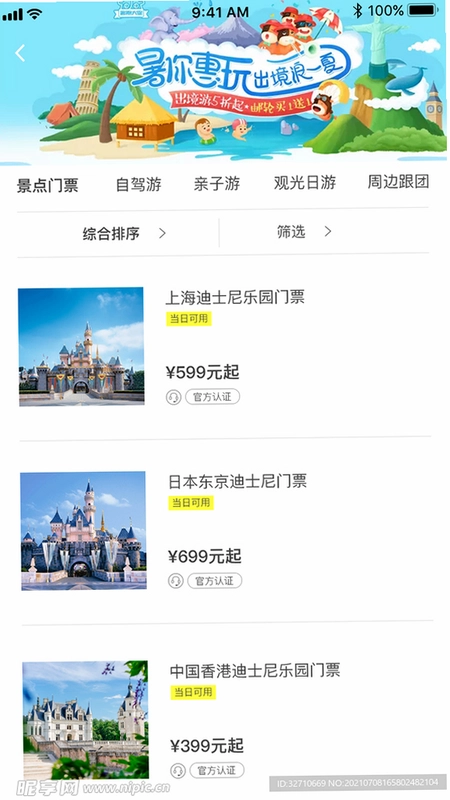Select the 景点门票 tab

pos(47,185)
